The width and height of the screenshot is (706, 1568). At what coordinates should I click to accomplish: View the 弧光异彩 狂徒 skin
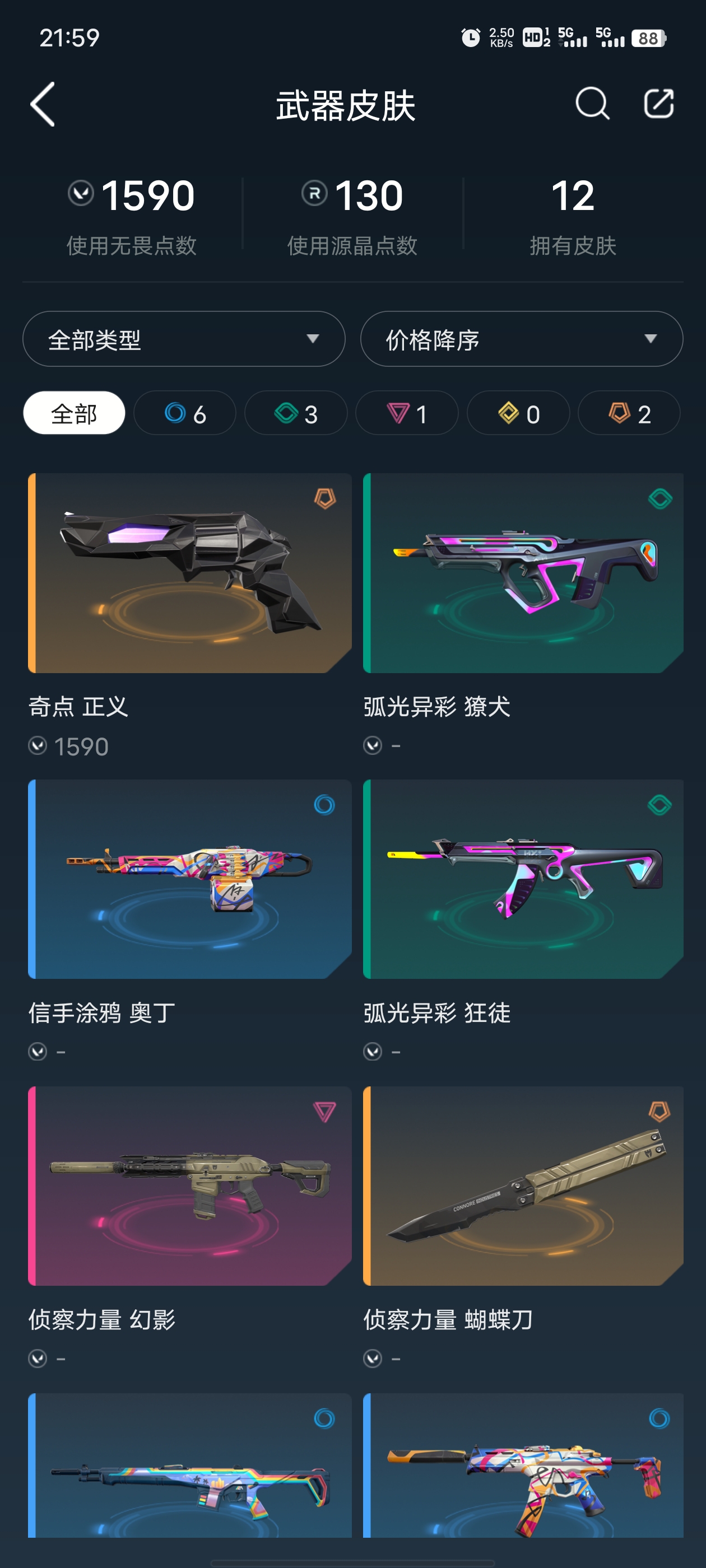click(x=523, y=880)
